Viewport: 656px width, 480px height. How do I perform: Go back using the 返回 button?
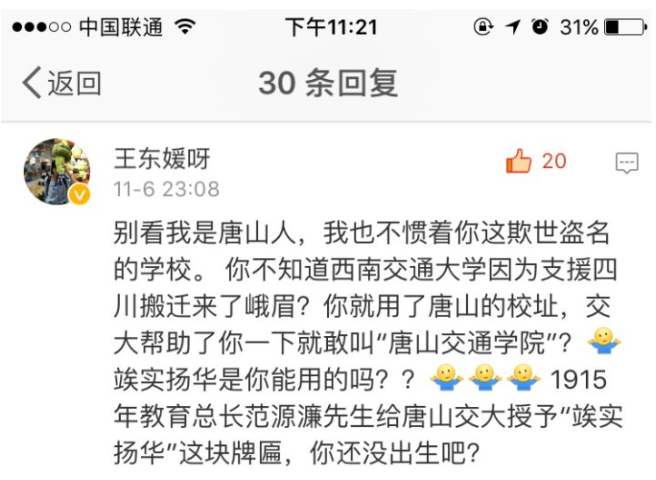[62, 83]
